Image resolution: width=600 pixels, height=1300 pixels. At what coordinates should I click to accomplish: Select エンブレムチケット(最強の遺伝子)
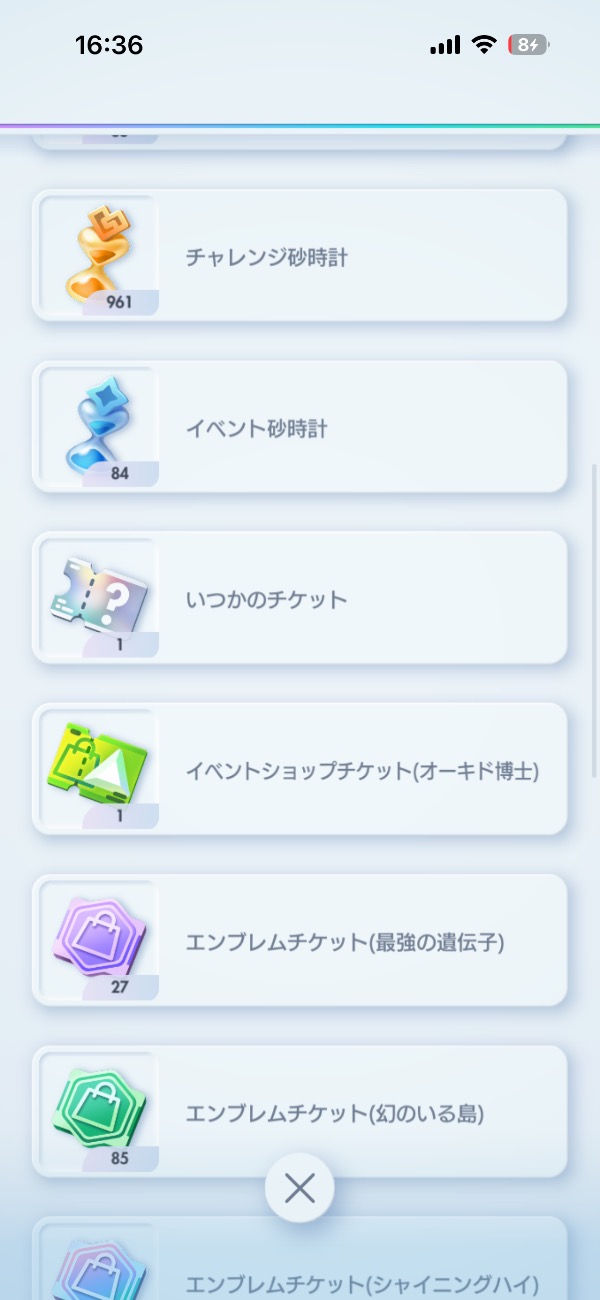300,941
